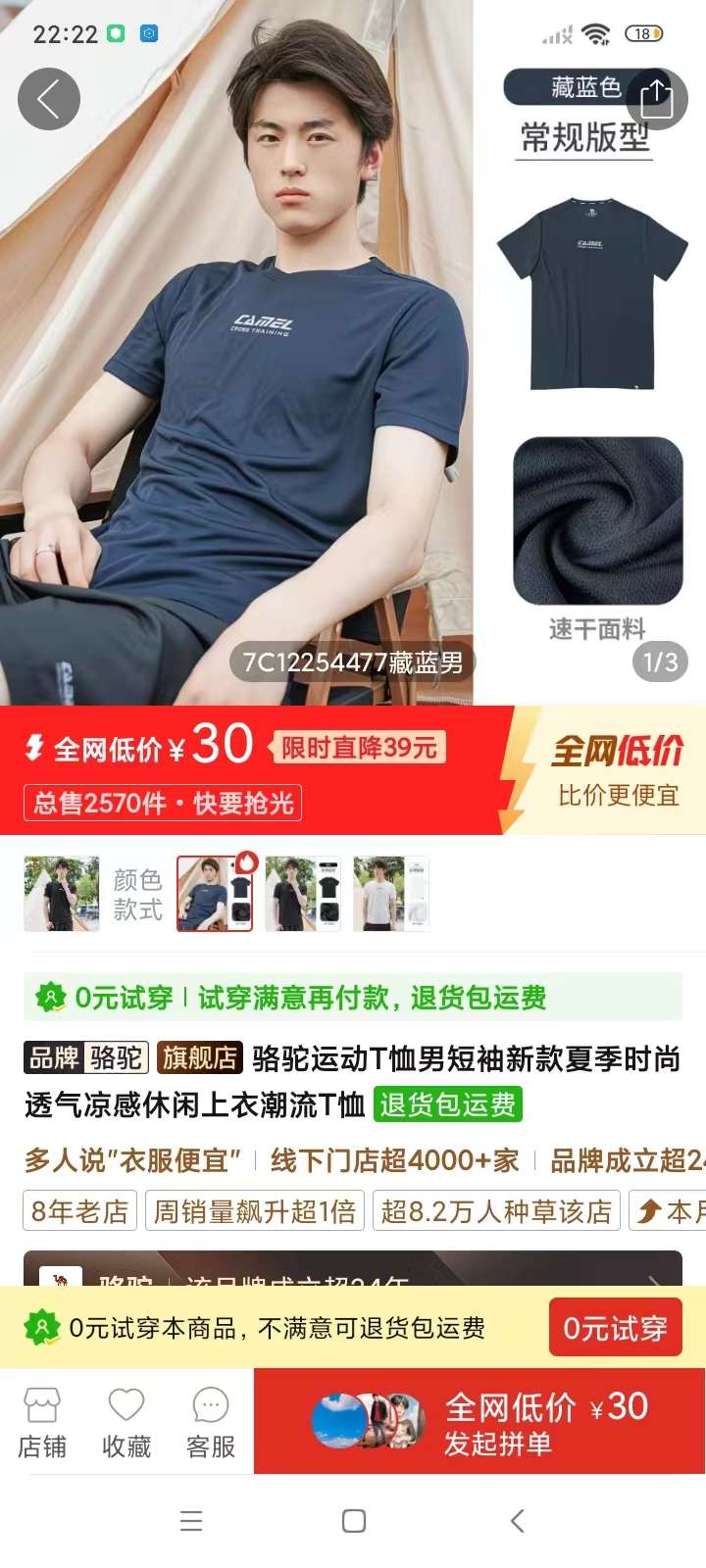
Task: Select the navy blue style thumbnail
Action: 215,893
